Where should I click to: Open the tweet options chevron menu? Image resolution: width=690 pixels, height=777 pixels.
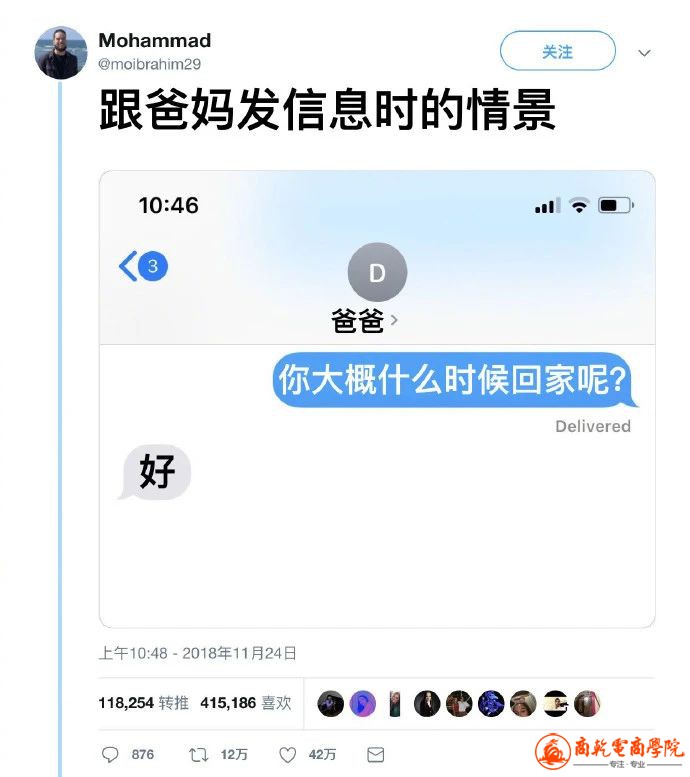pos(645,53)
